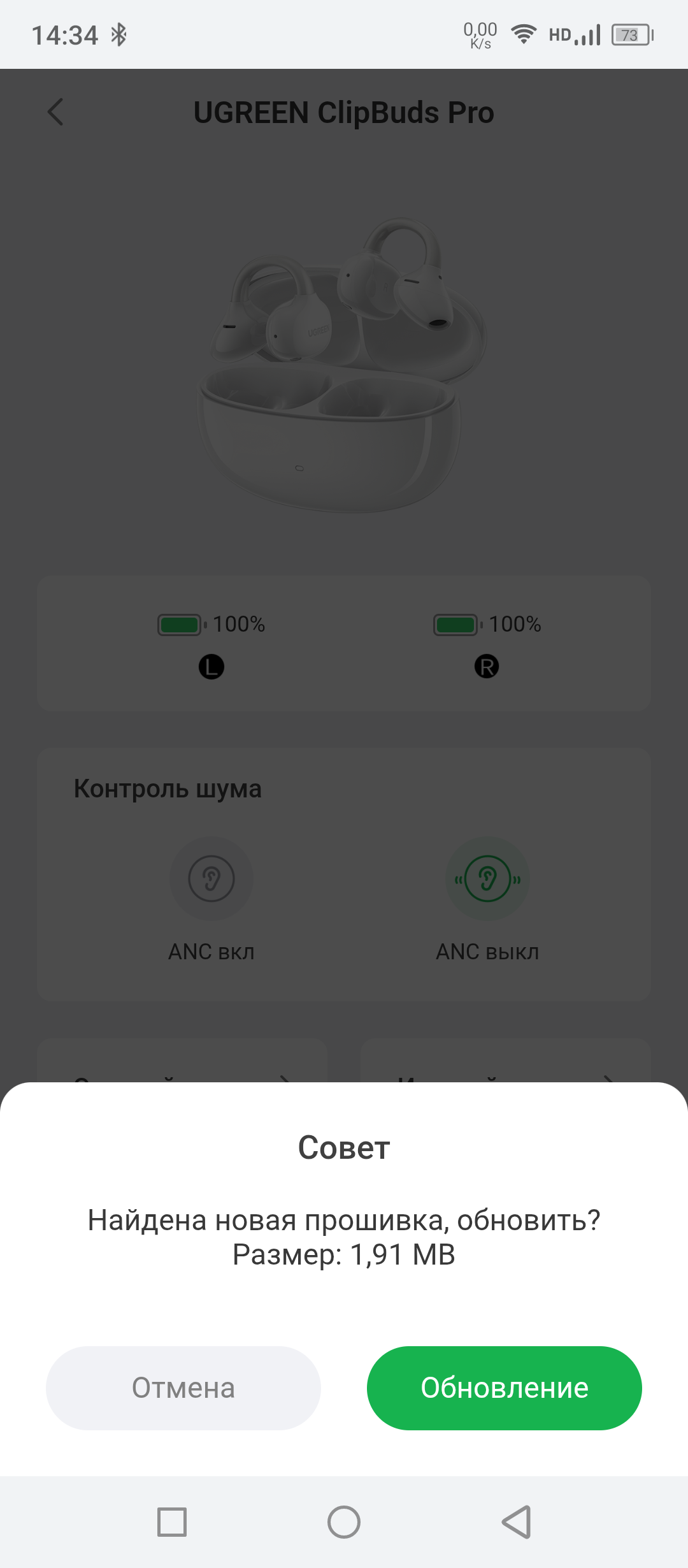This screenshot has height=1568, width=688.
Task: Start the firmware update with Обновление
Action: [x=504, y=1388]
